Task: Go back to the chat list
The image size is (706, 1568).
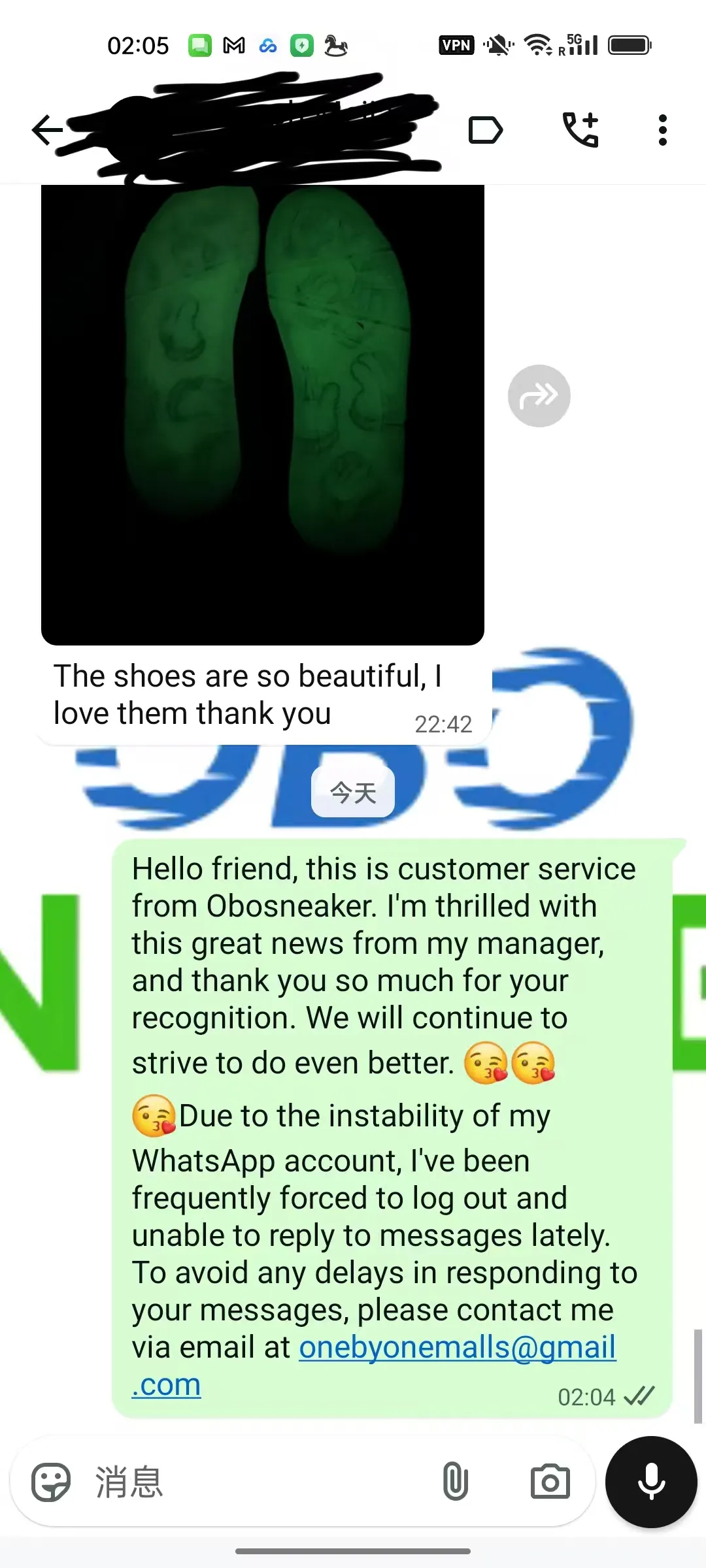Action: [x=47, y=130]
